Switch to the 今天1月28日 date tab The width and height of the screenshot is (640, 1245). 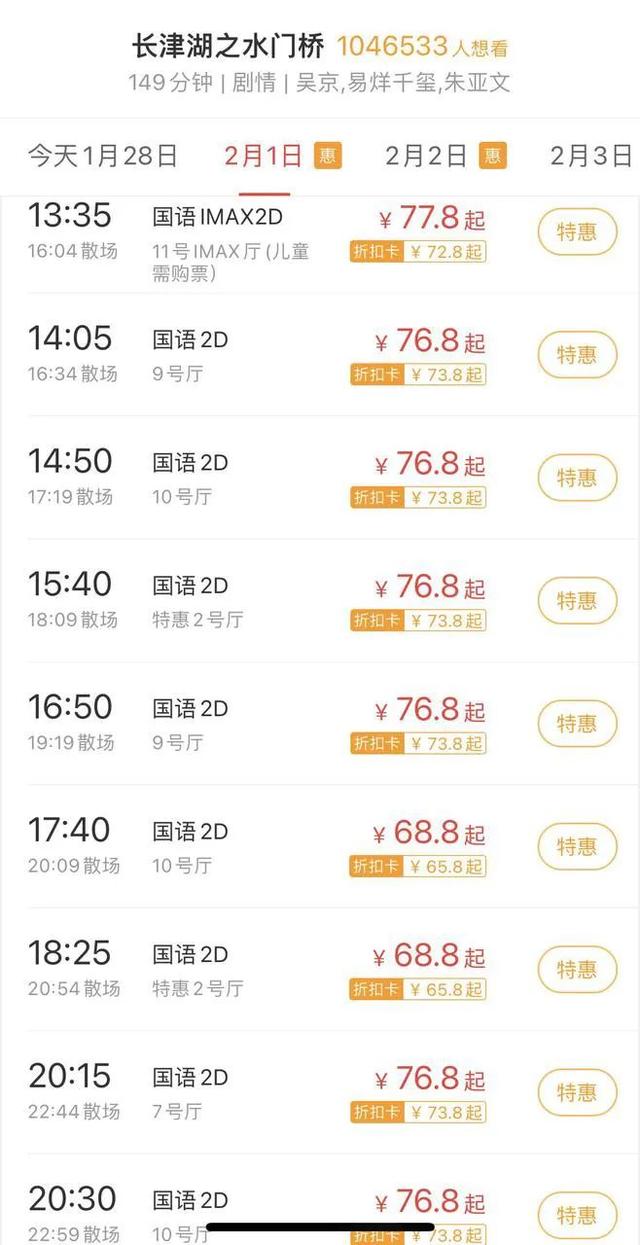pos(102,156)
